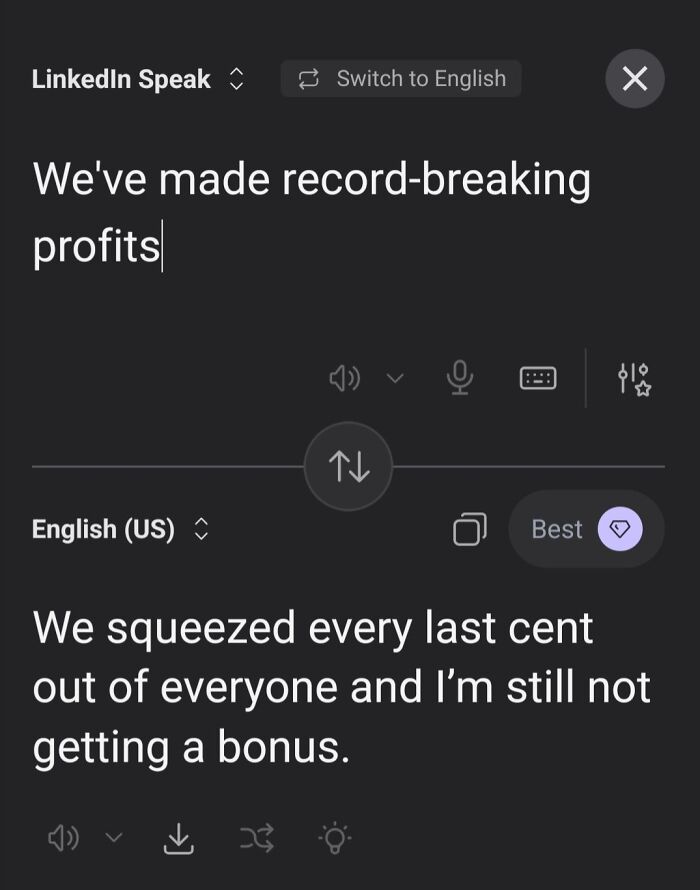This screenshot has height=890, width=700.
Task: Shuffle for an alternative translation
Action: (x=256, y=838)
